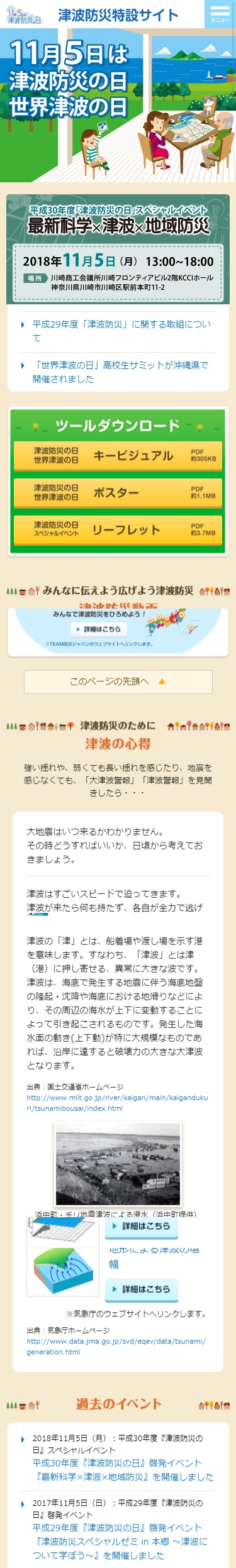Open 「世界津波の日」高校生サミット沖縄県 link

[120, 372]
